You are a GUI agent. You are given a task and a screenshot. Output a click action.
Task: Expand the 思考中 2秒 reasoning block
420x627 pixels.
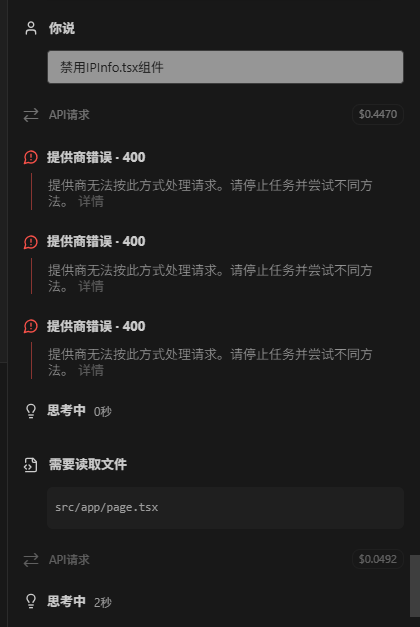pos(67,601)
